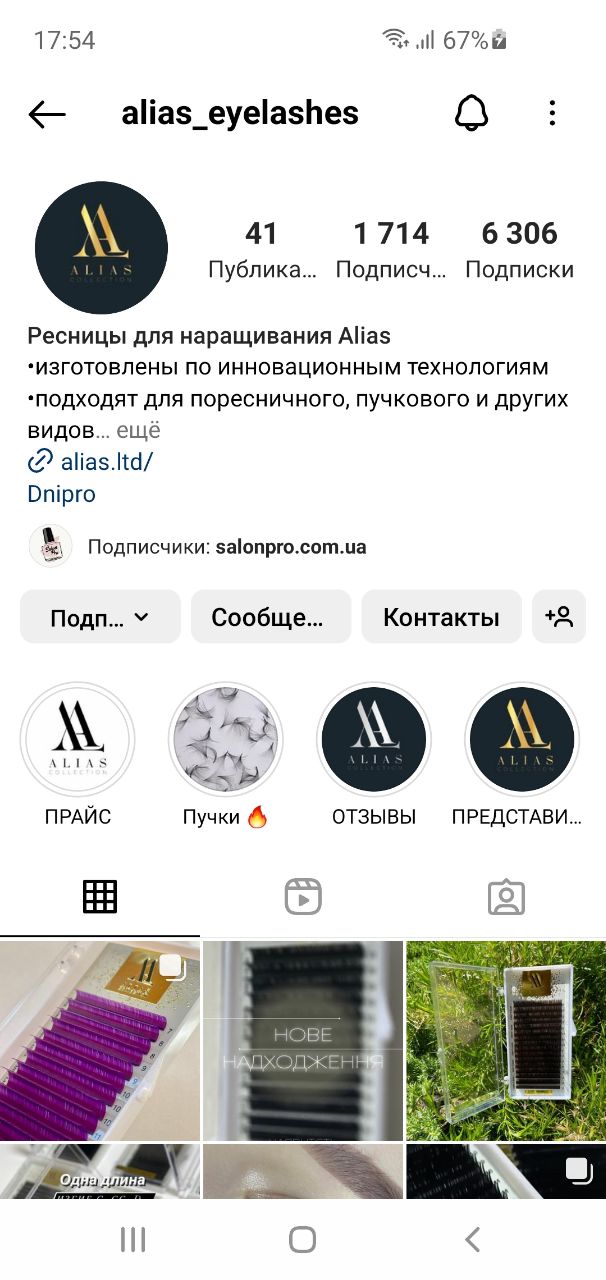Expand the bio with the "ещё" link
Screen dimensions: 606x1280
click(138, 431)
